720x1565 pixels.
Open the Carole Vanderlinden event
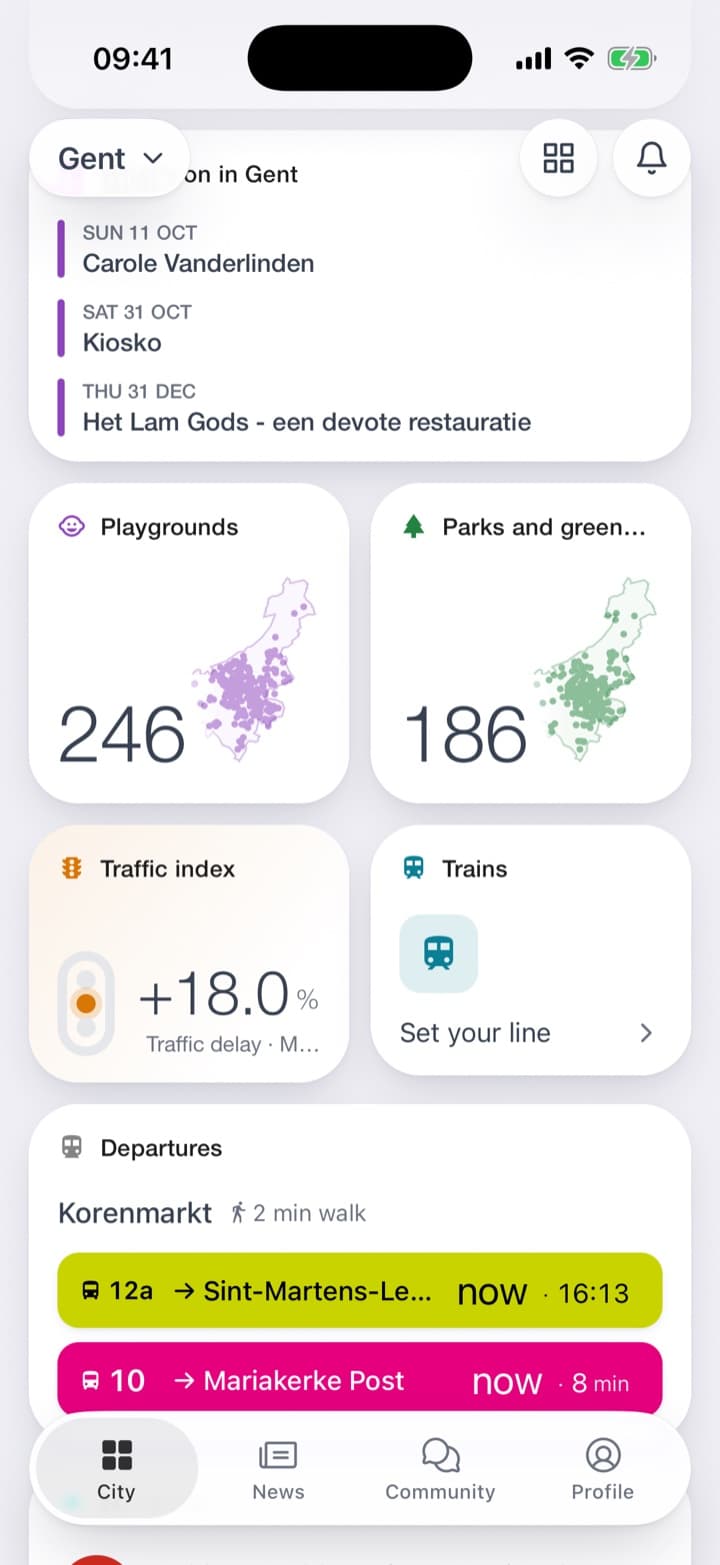360,249
